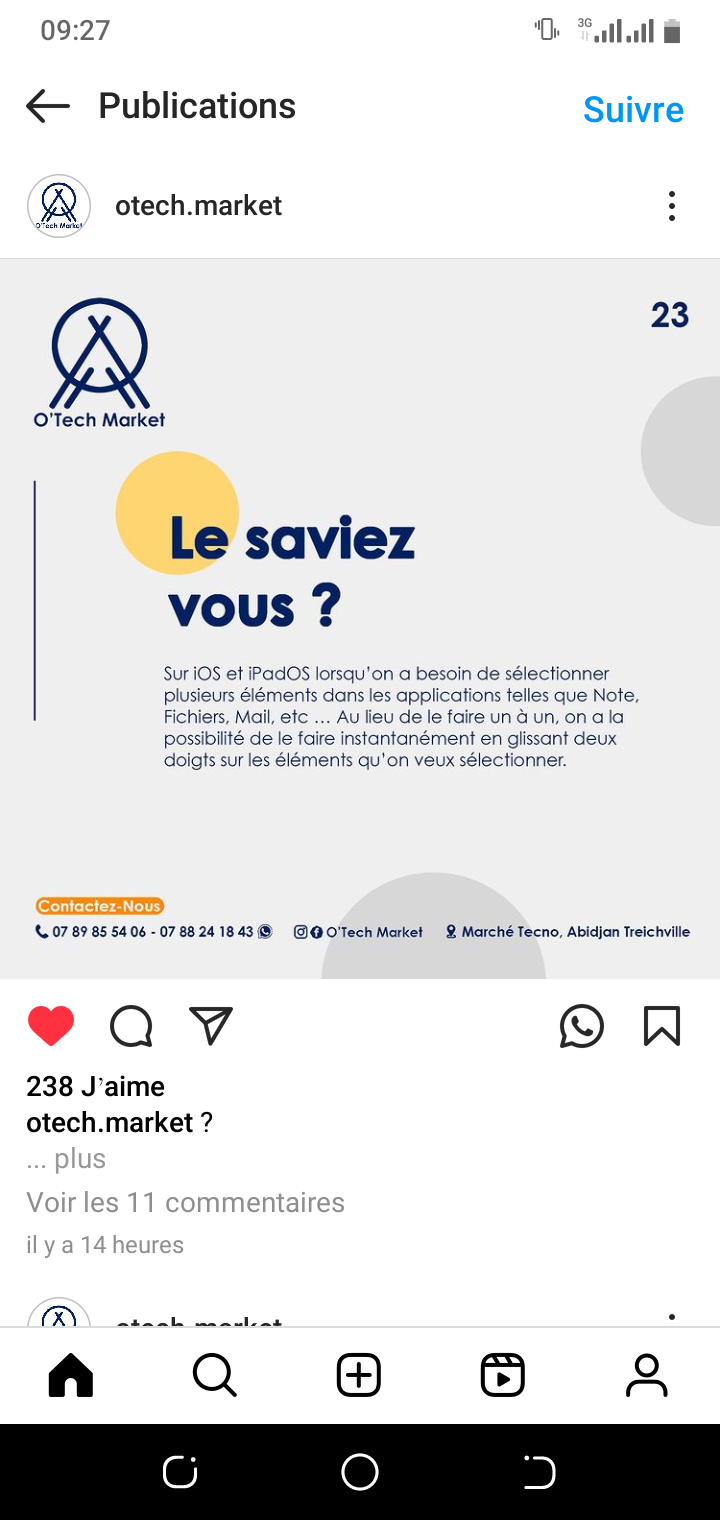Screen dimensions: 720x1520
Task: Switch to the Reels tab
Action: pos(503,1376)
